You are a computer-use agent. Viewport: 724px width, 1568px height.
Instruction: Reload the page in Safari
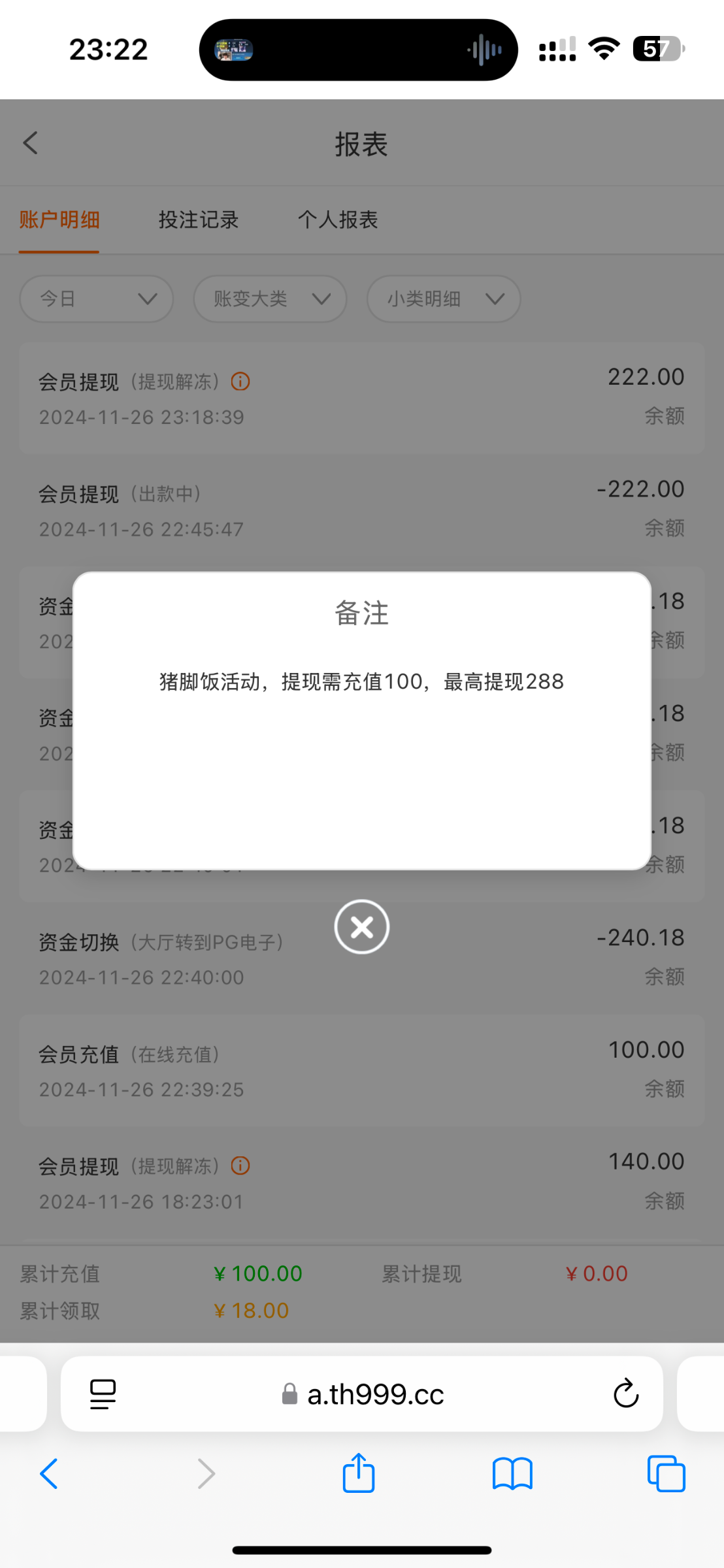click(625, 1394)
